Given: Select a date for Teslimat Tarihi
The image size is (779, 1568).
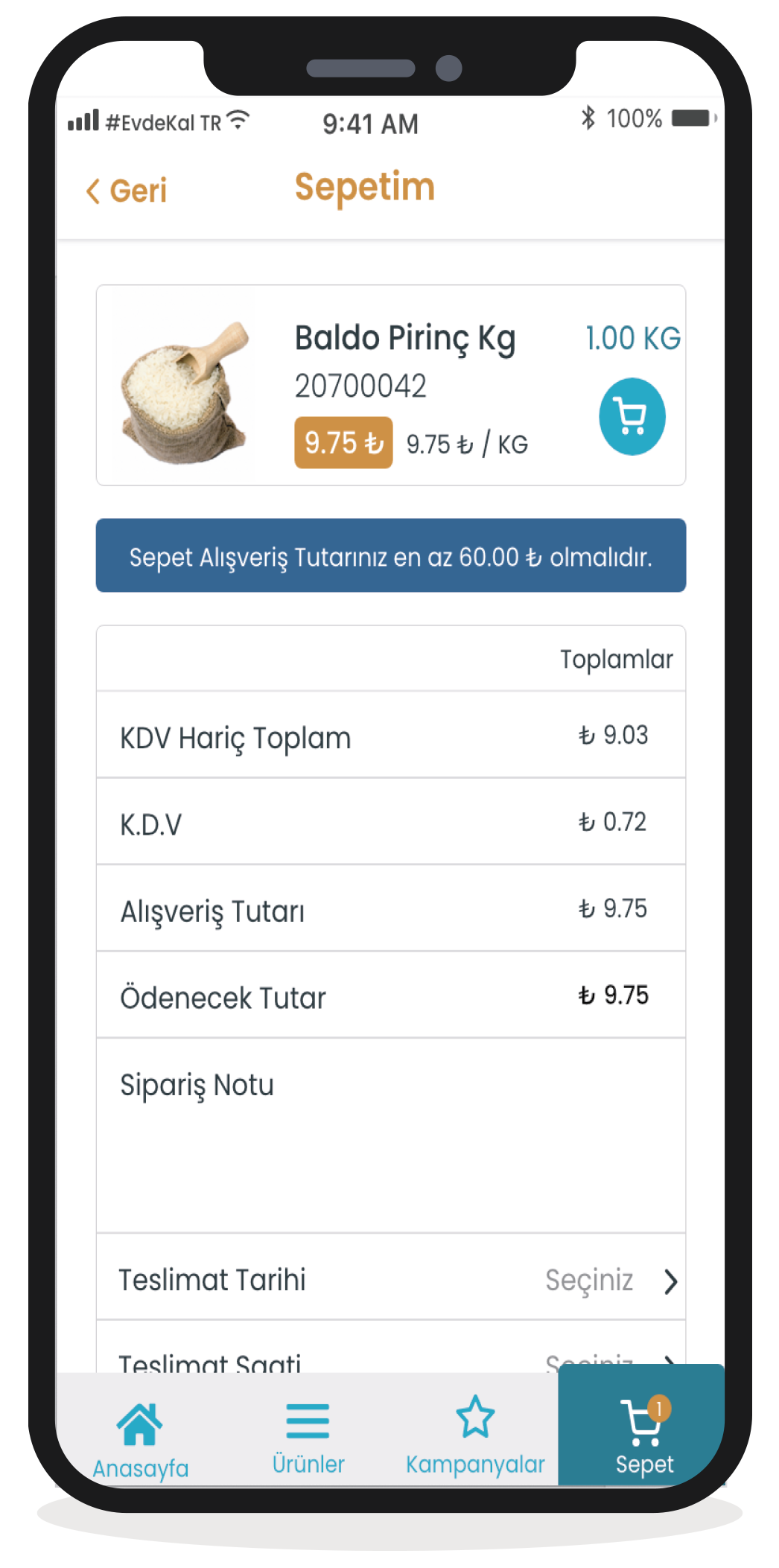Looking at the screenshot, I should pos(391,1280).
